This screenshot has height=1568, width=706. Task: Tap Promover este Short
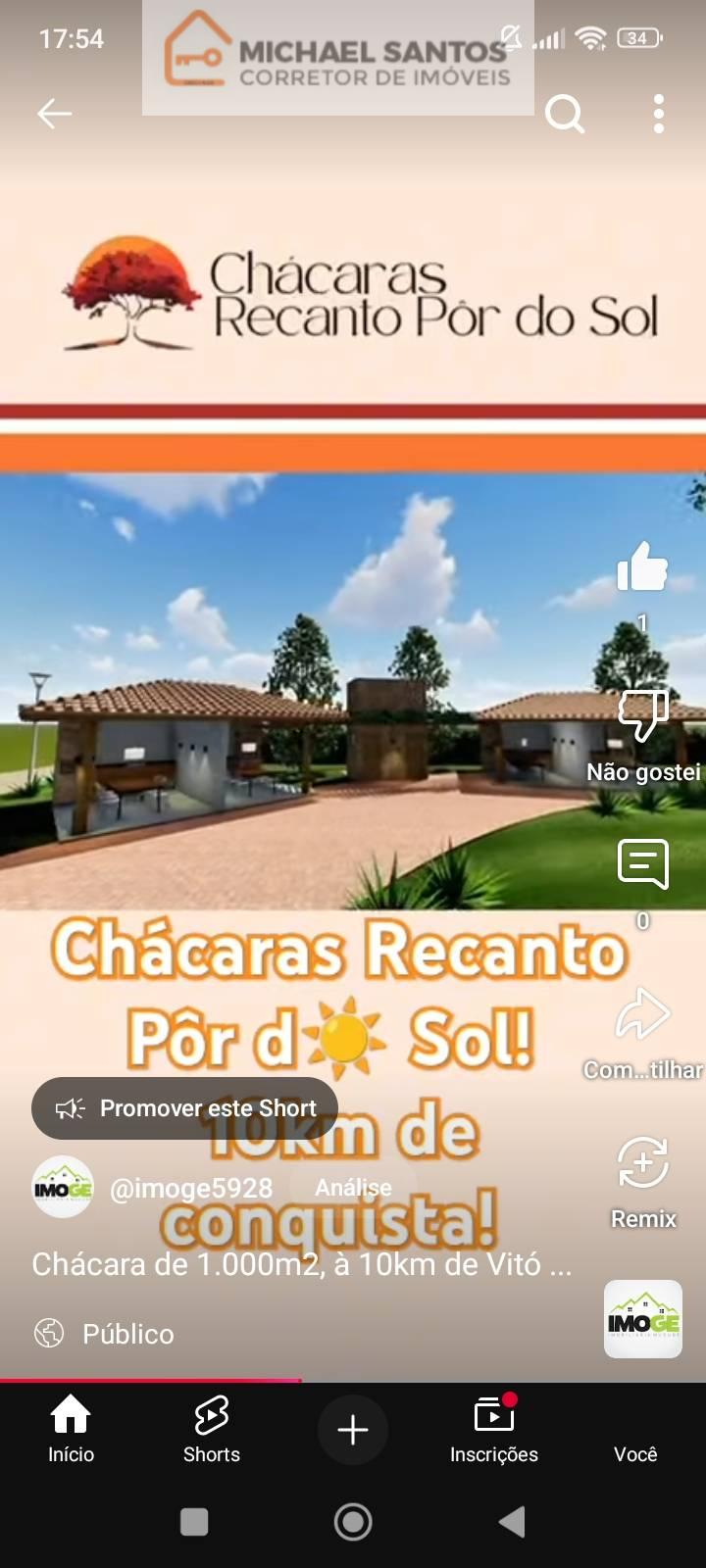click(185, 1107)
